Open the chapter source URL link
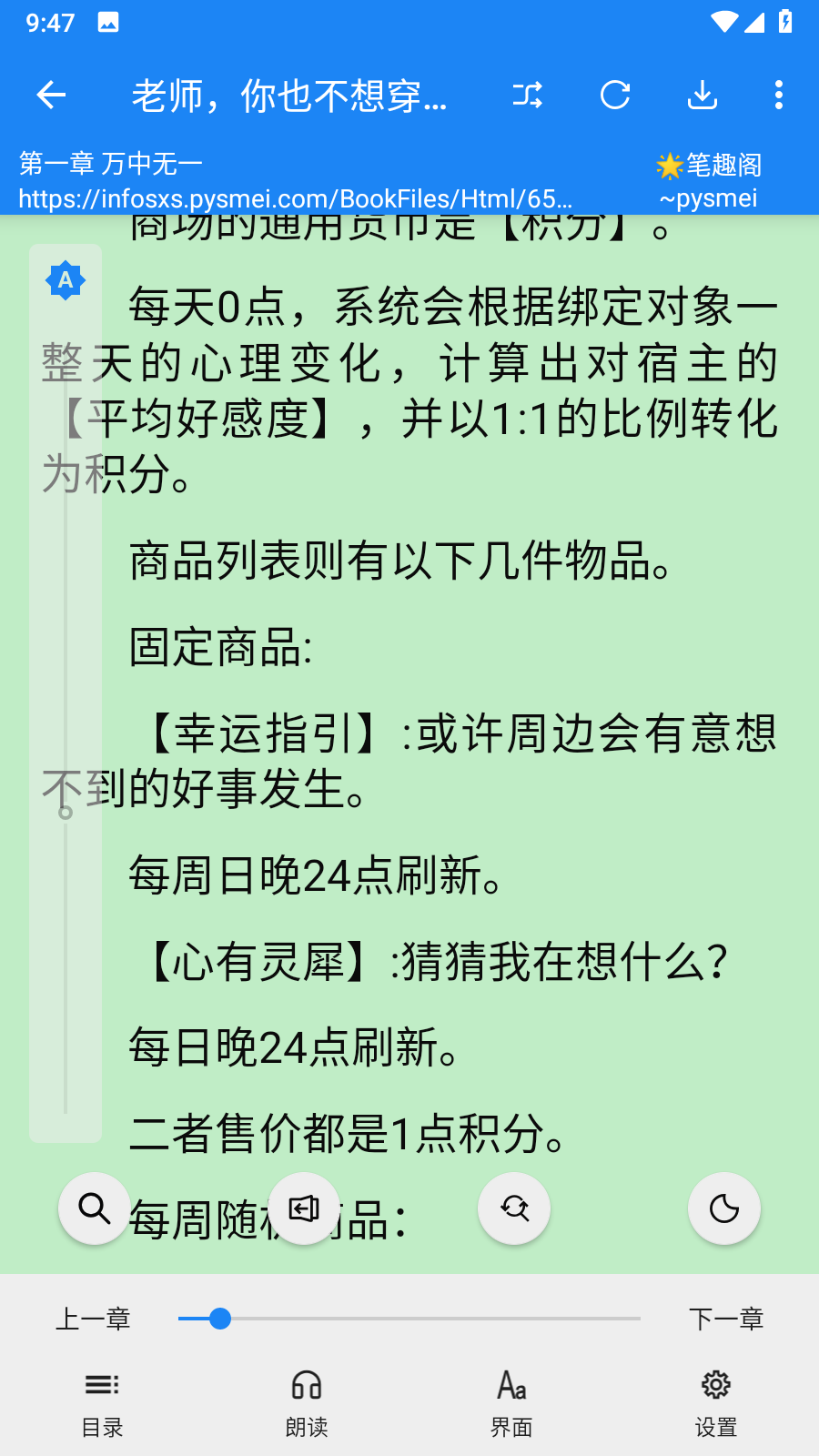The image size is (819, 1456). click(x=296, y=198)
